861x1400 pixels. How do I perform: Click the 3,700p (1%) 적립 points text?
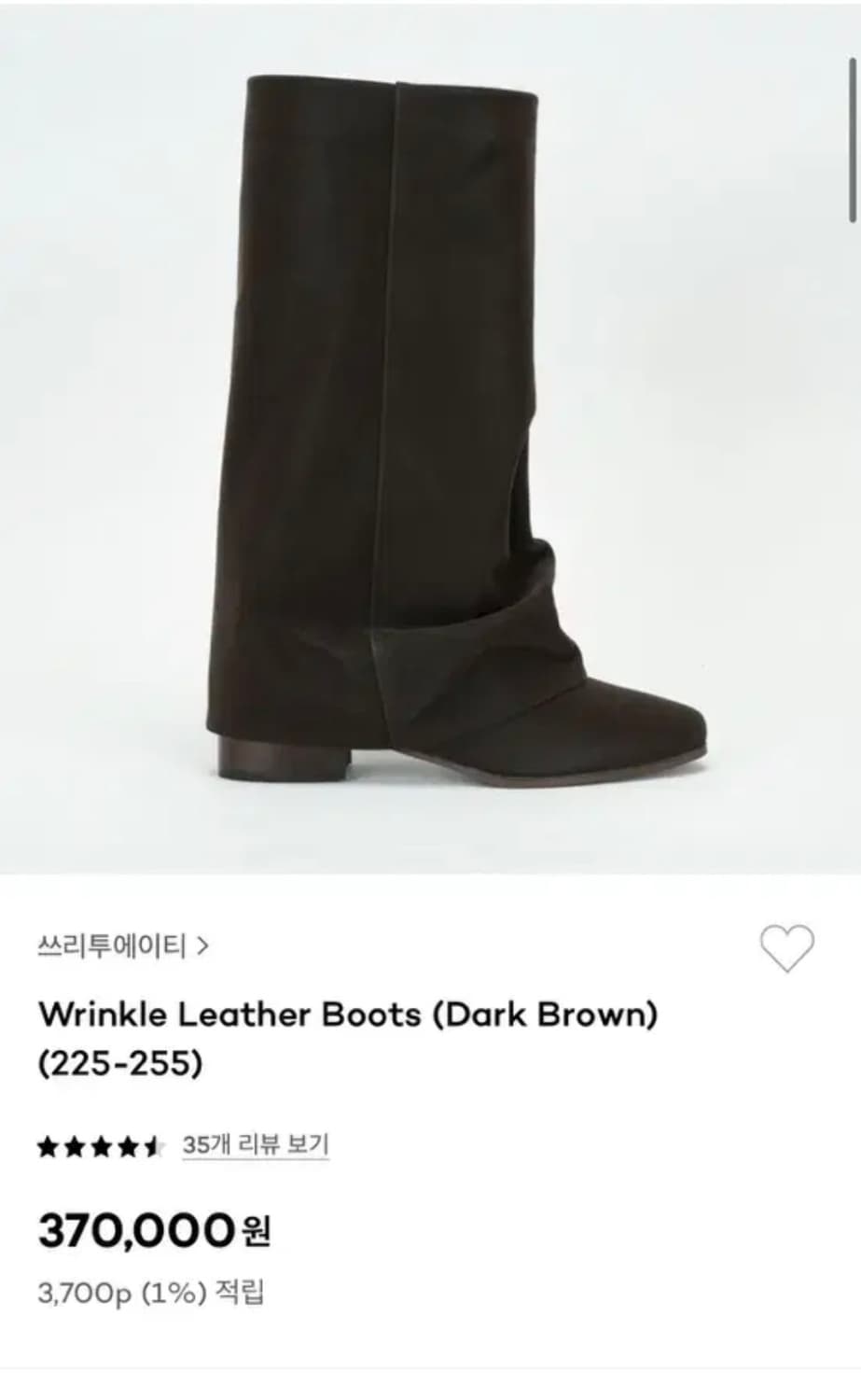pos(149,1292)
